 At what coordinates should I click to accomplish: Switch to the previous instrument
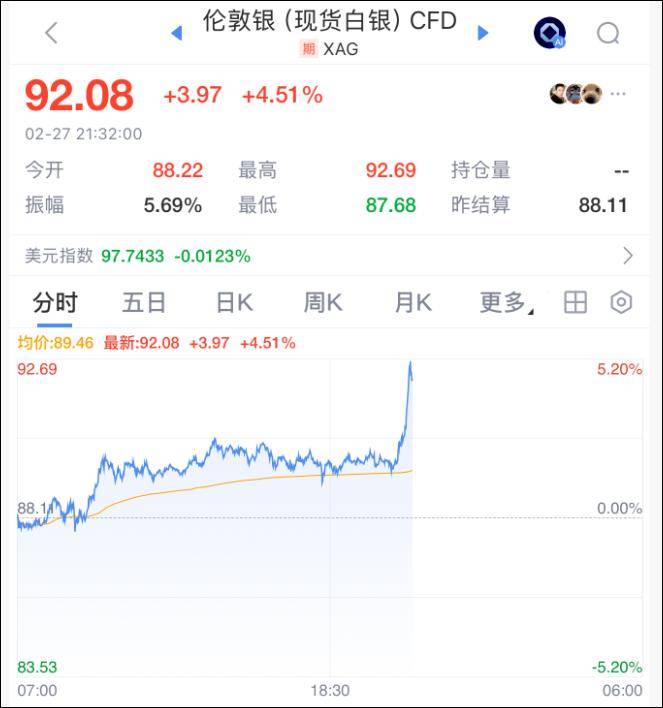[177, 33]
